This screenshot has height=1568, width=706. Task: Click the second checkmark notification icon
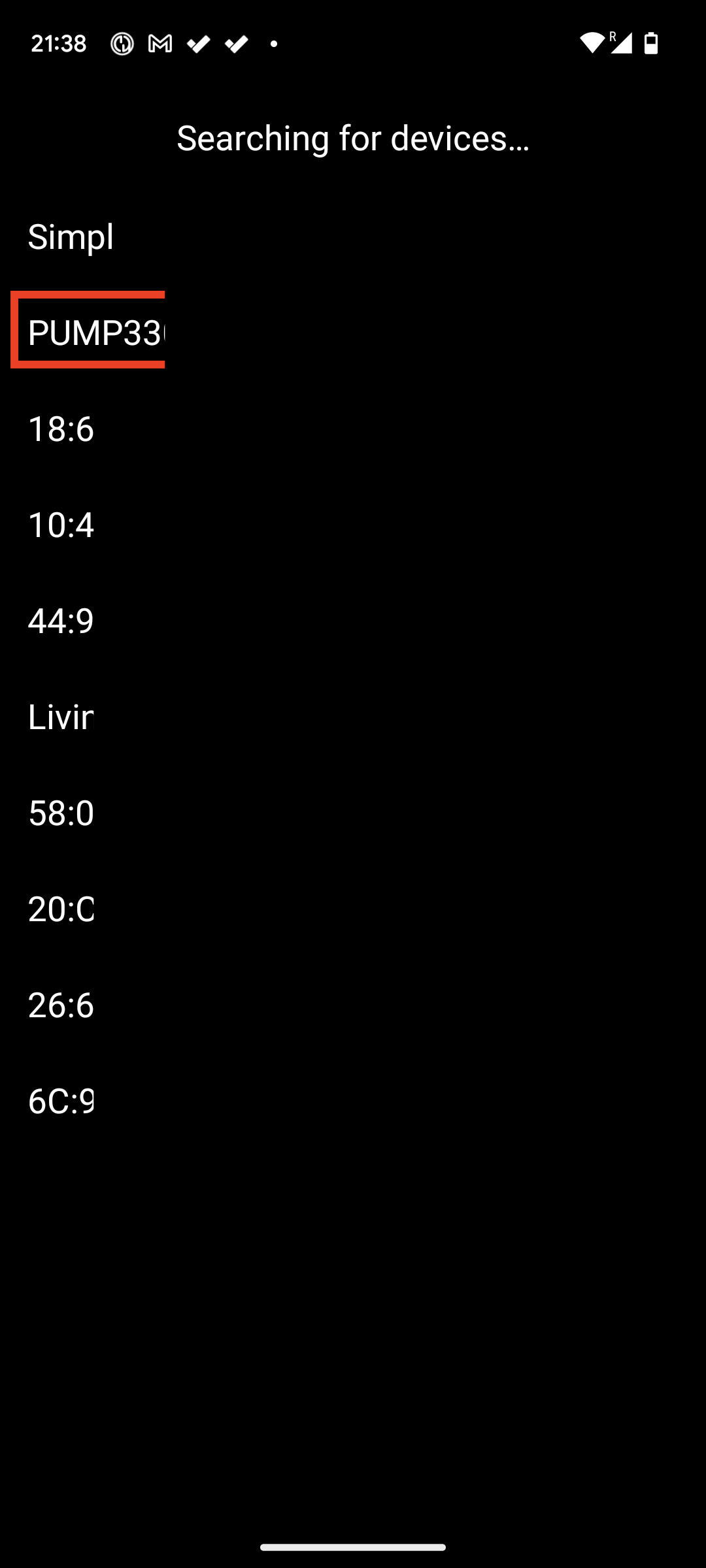(237, 43)
